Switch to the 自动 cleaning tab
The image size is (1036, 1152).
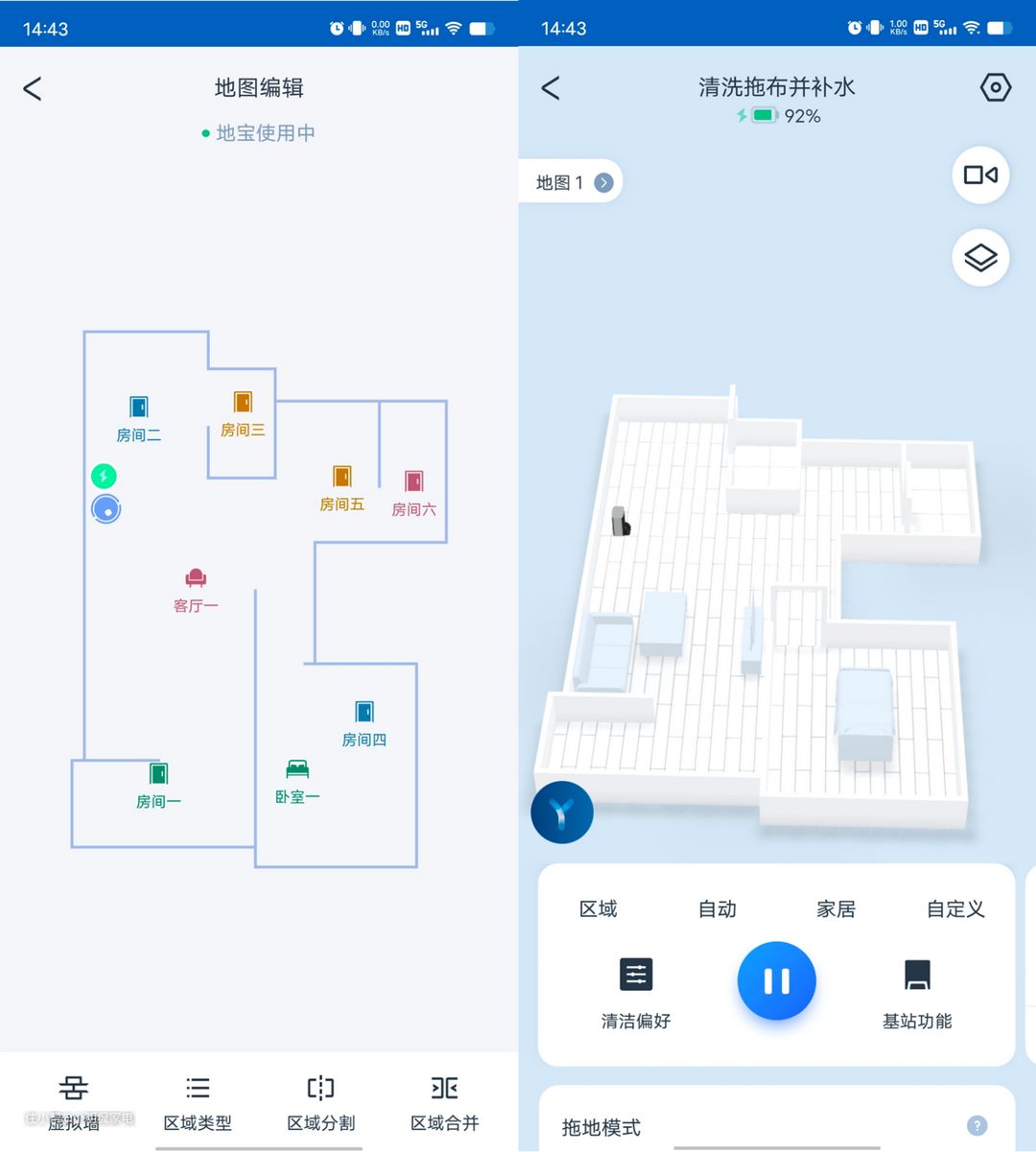718,908
